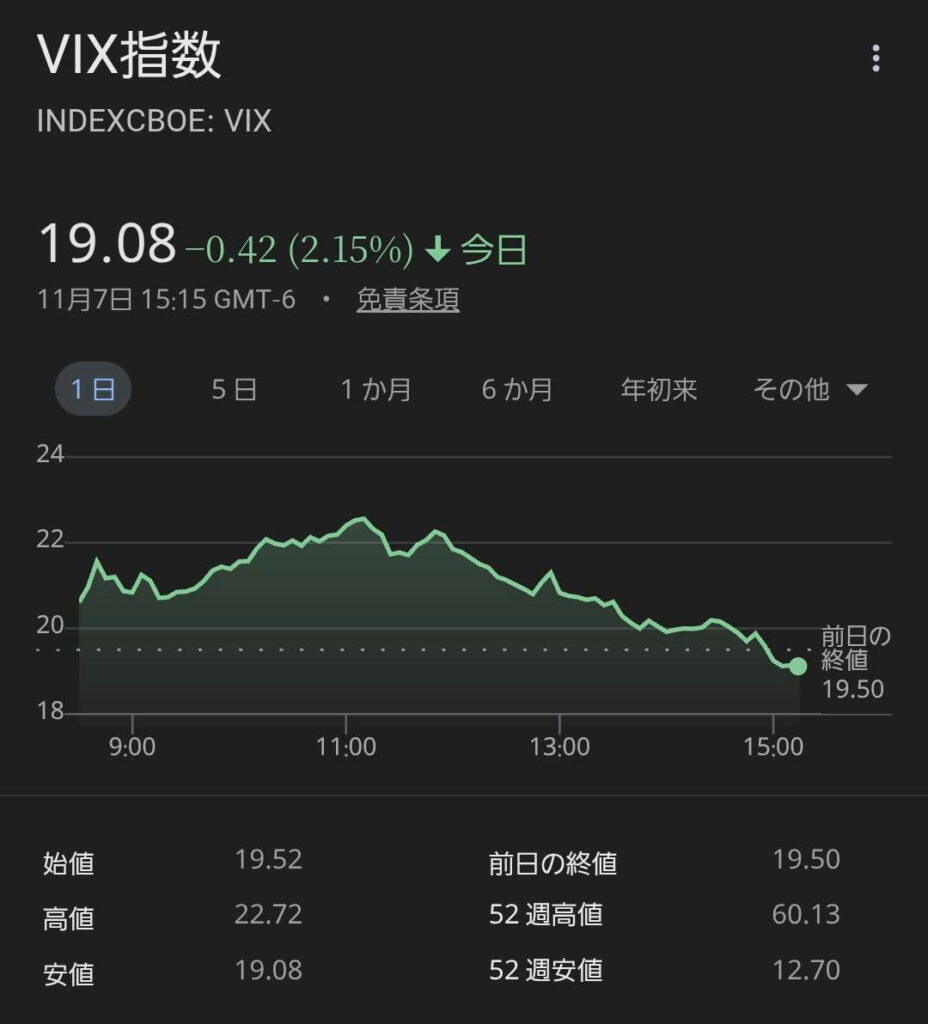Expand the その他 range dropdown
This screenshot has width=928, height=1024.
[x=809, y=390]
